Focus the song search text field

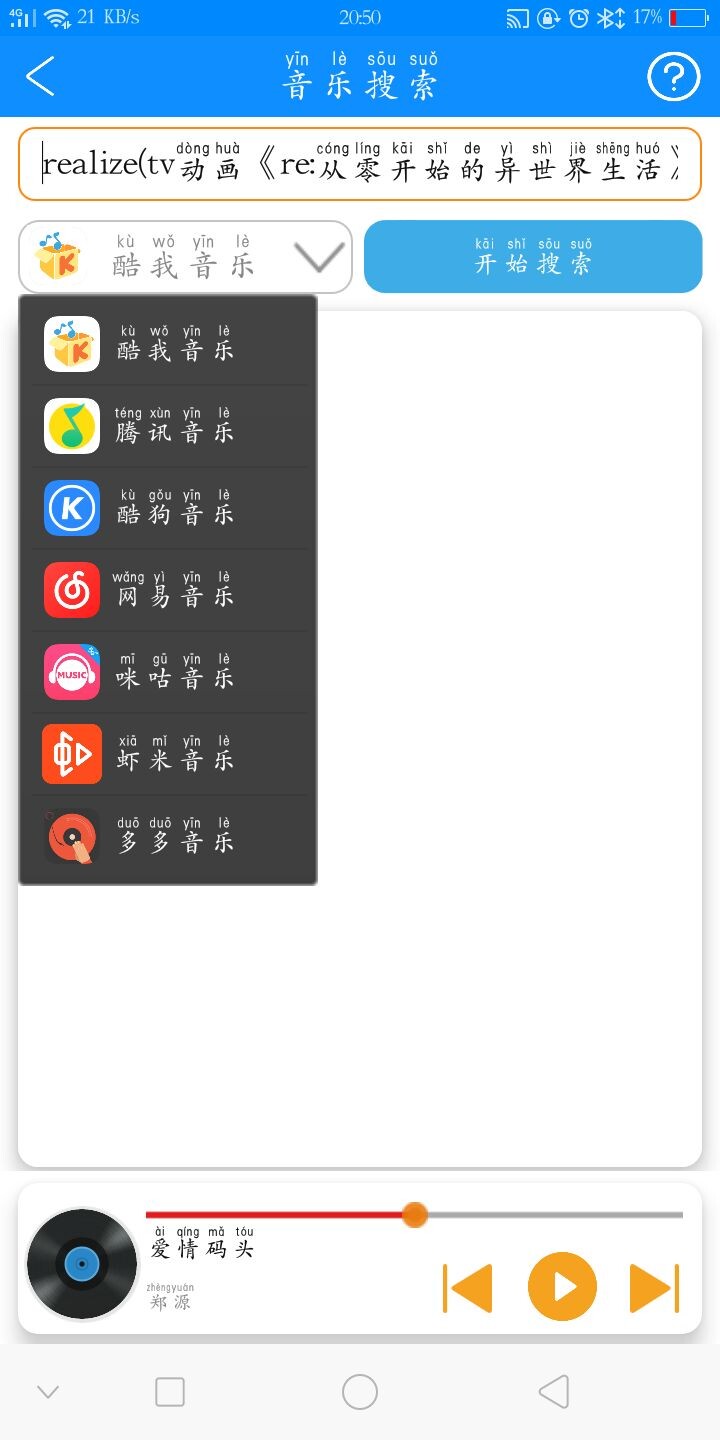[360, 164]
